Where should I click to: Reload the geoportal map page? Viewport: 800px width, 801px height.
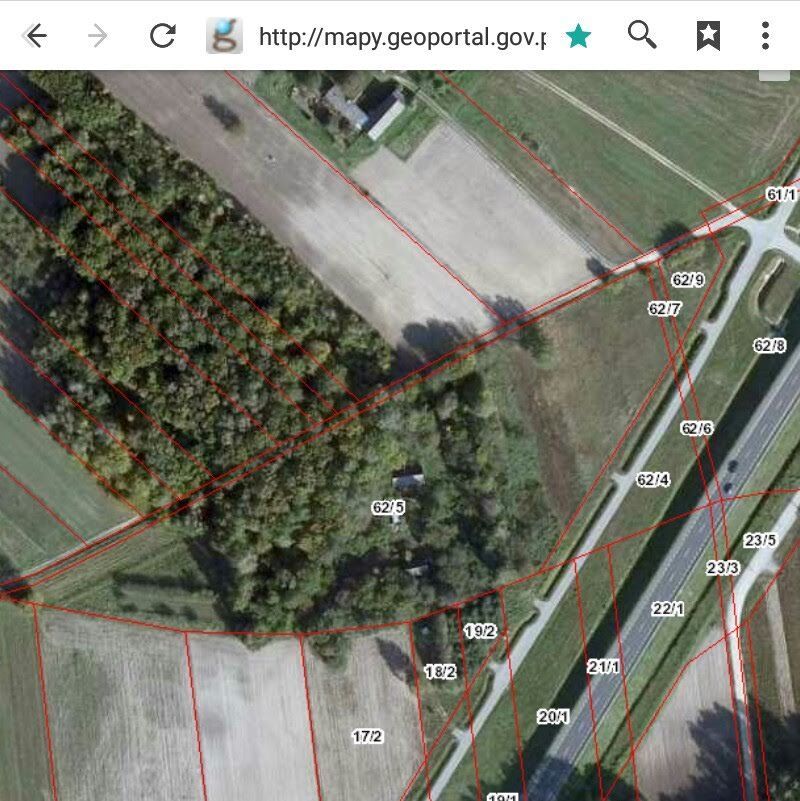coord(162,36)
